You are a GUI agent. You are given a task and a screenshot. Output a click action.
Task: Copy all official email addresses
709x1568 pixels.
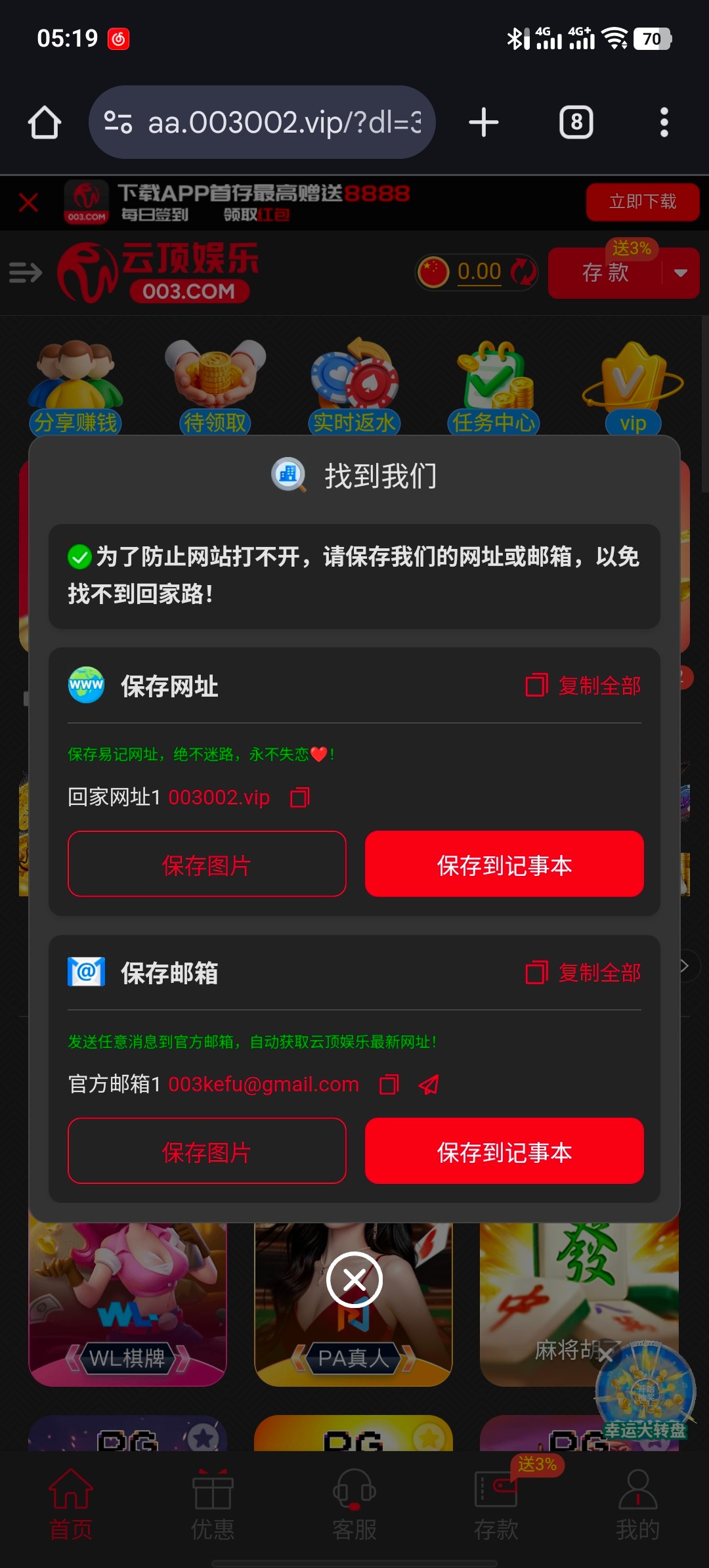pyautogui.click(x=584, y=972)
